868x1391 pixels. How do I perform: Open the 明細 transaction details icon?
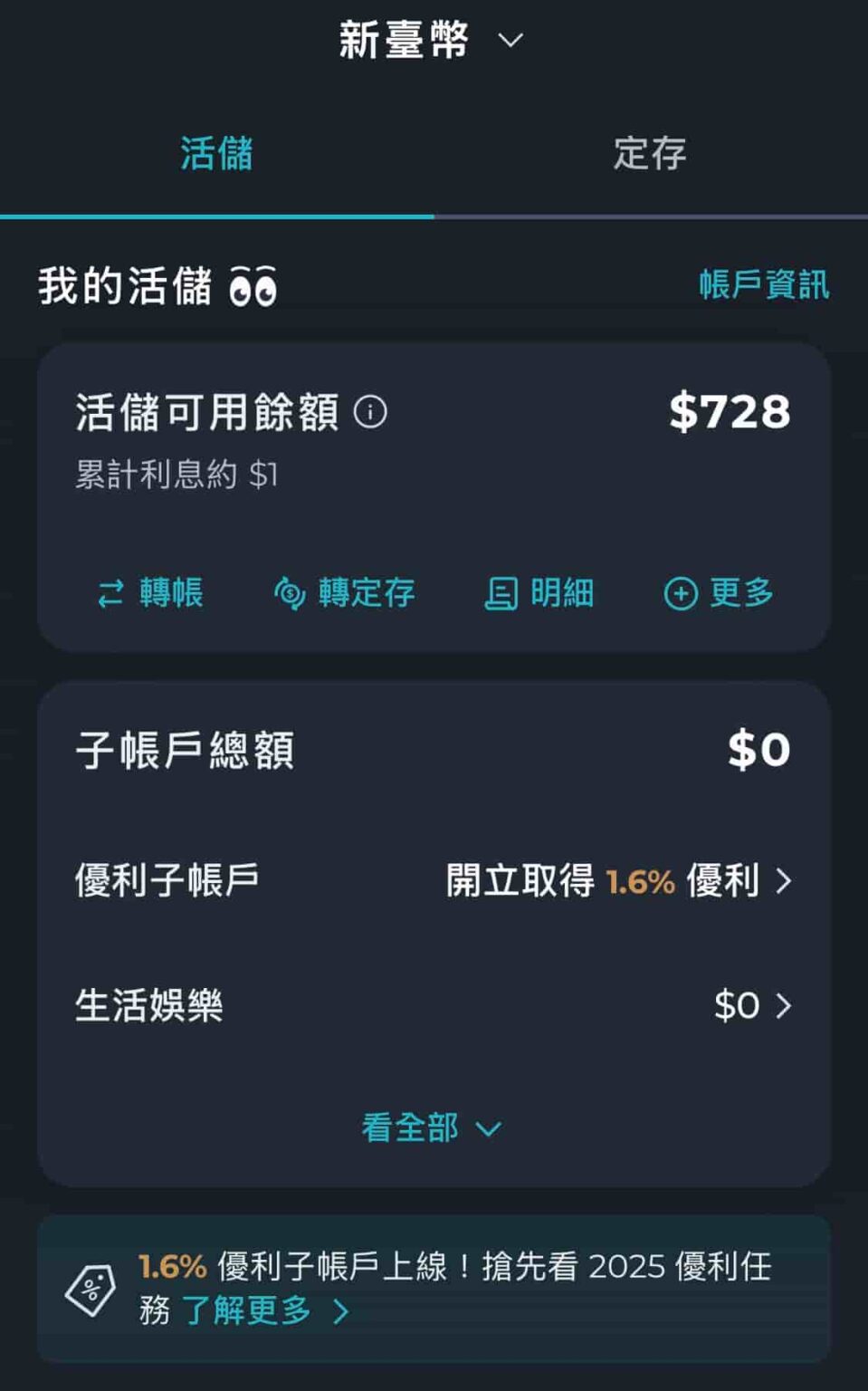[x=503, y=593]
